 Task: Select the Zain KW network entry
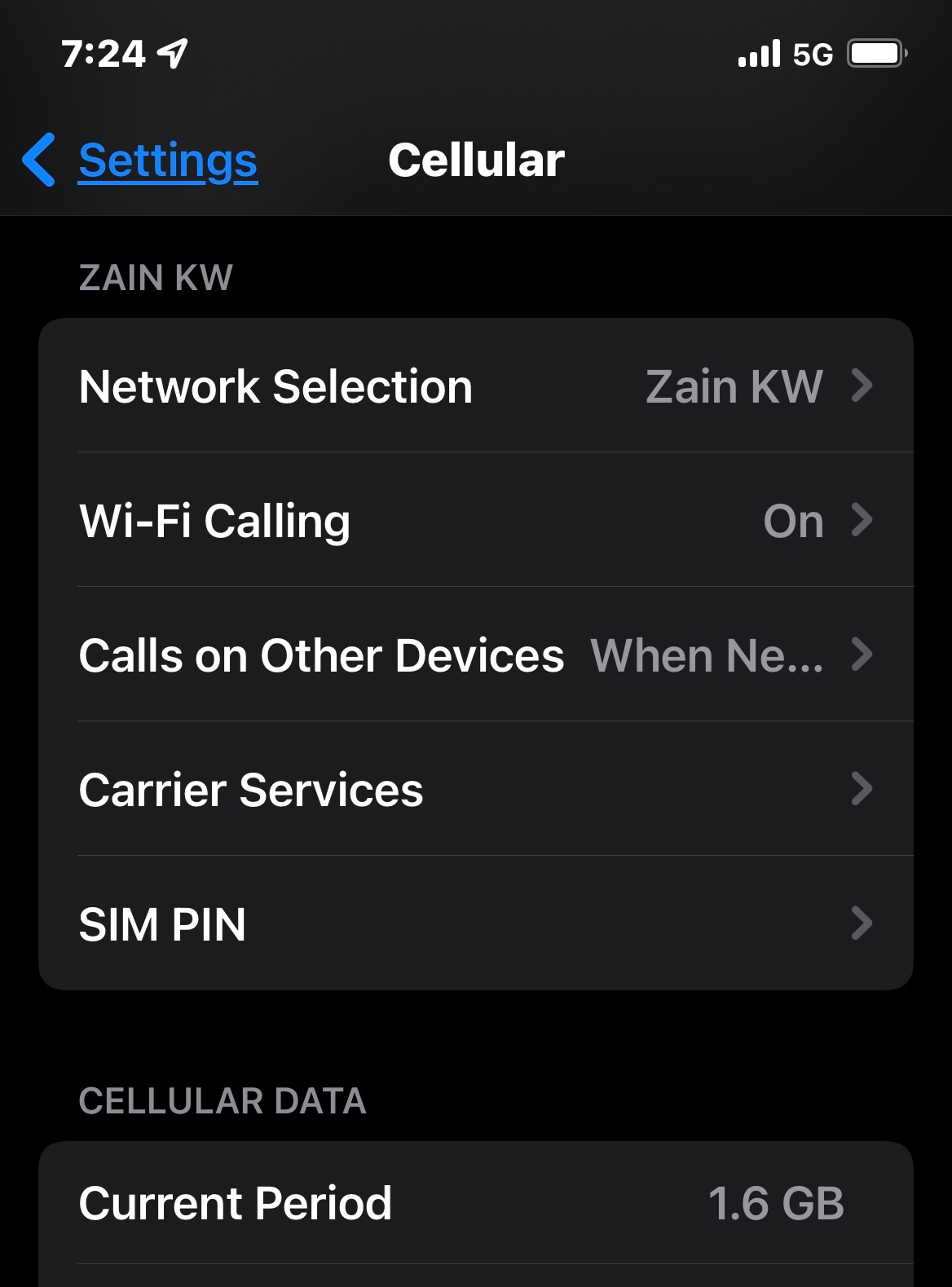click(734, 386)
